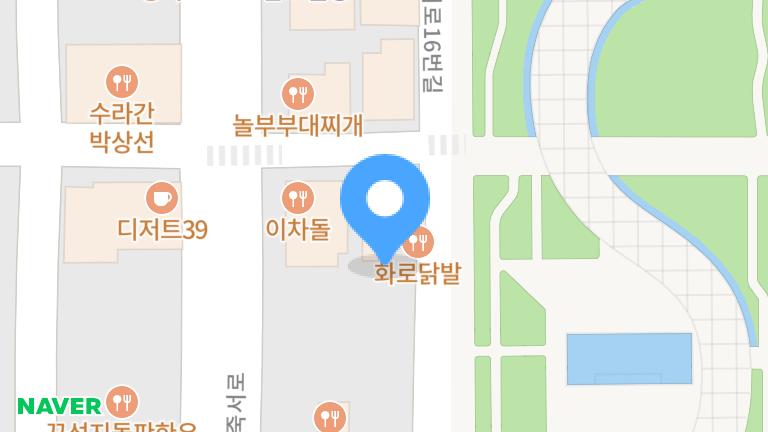Select the 수라간 박상선 restaurant marker
This screenshot has width=768, height=432.
(121, 81)
